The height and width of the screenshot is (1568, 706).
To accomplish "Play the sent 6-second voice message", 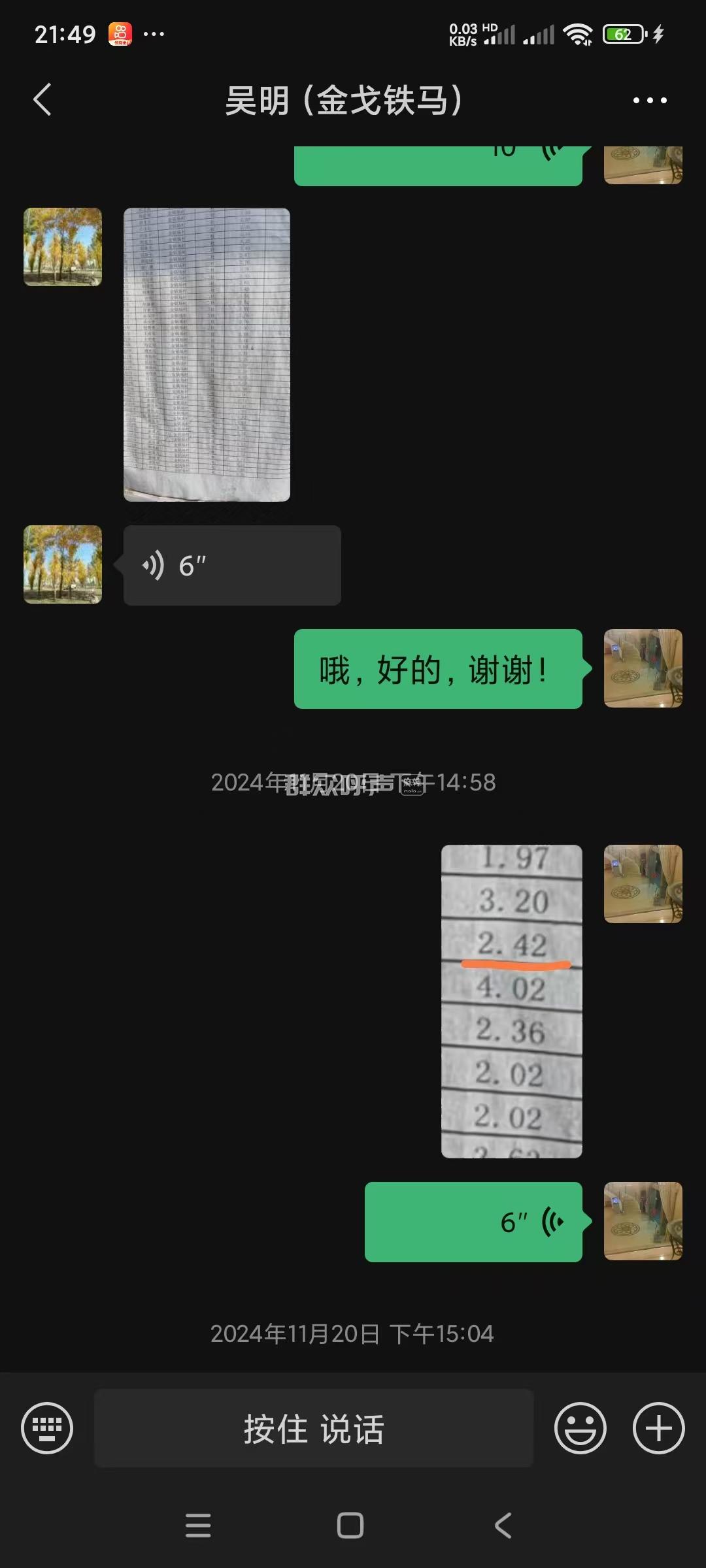I will [x=473, y=1222].
